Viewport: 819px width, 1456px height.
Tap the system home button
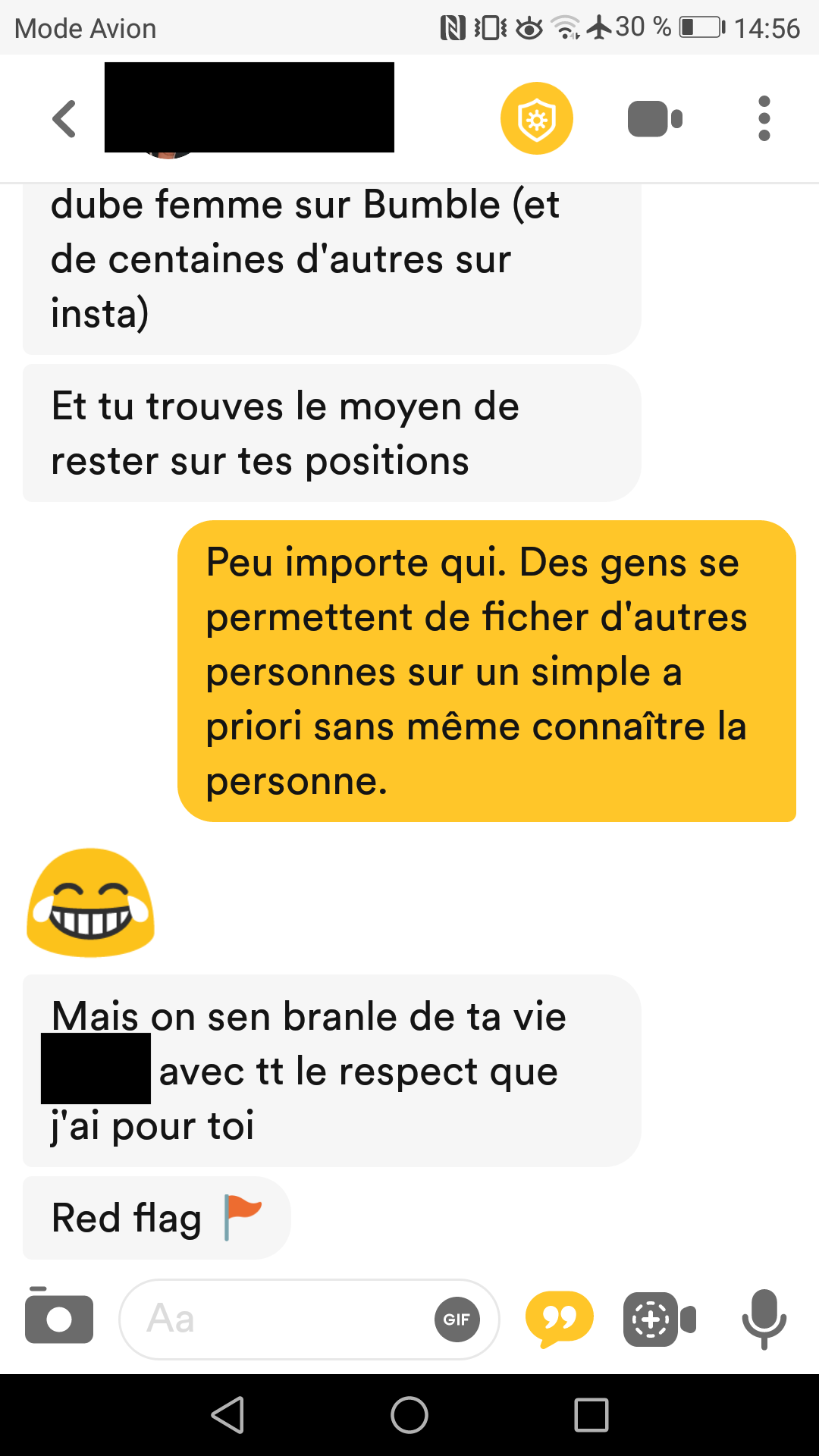[409, 1415]
